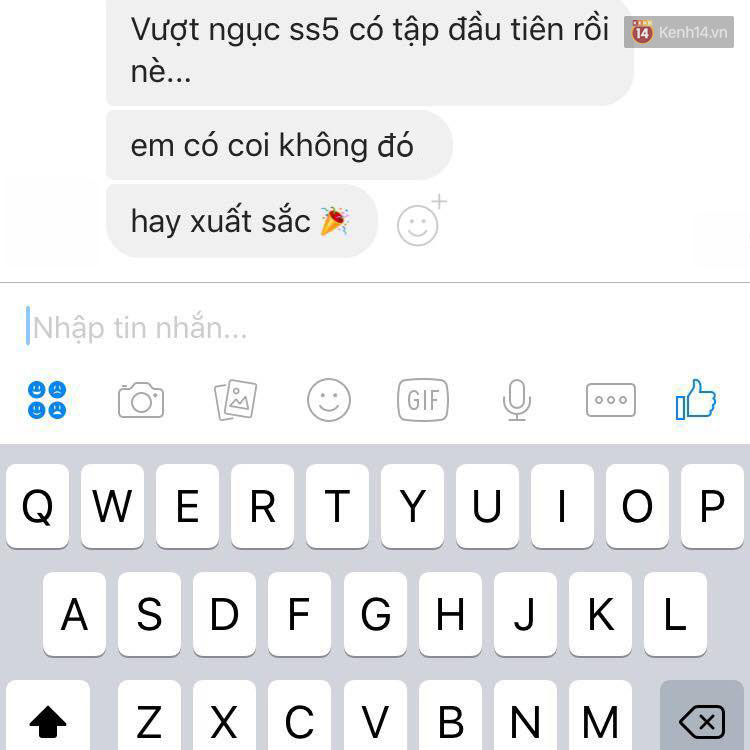Image resolution: width=750 pixels, height=750 pixels.
Task: Open the four-faces apps menu icon
Action: [47, 400]
